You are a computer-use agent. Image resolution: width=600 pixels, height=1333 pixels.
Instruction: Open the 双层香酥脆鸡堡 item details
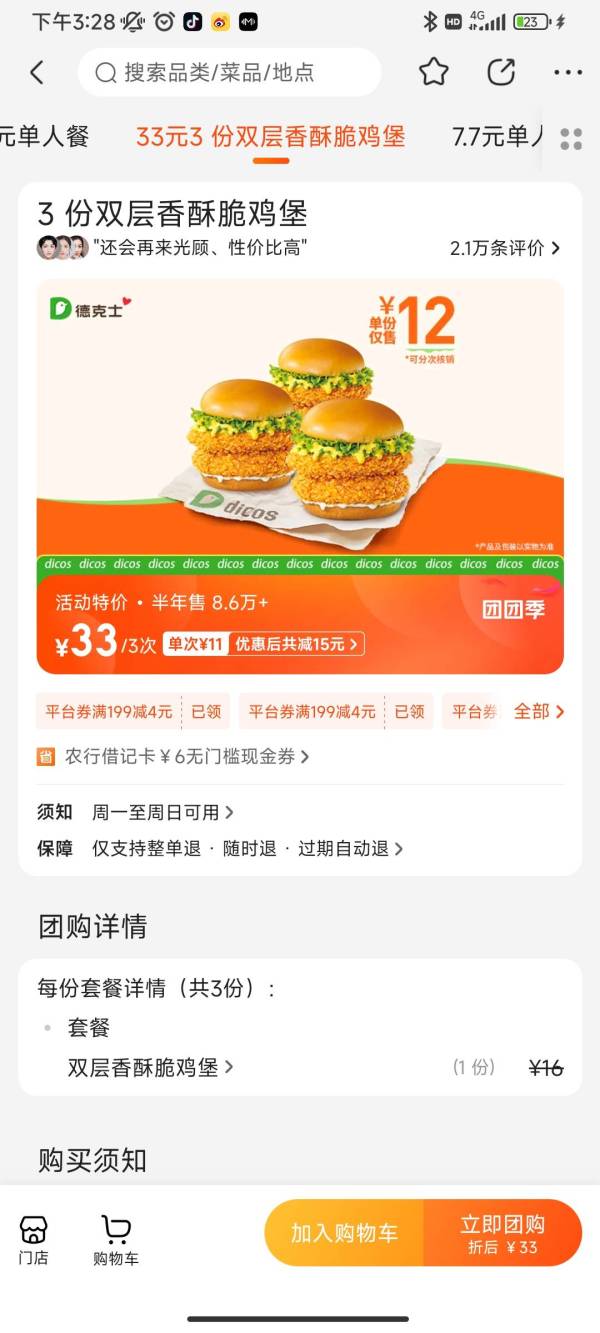tap(150, 1067)
